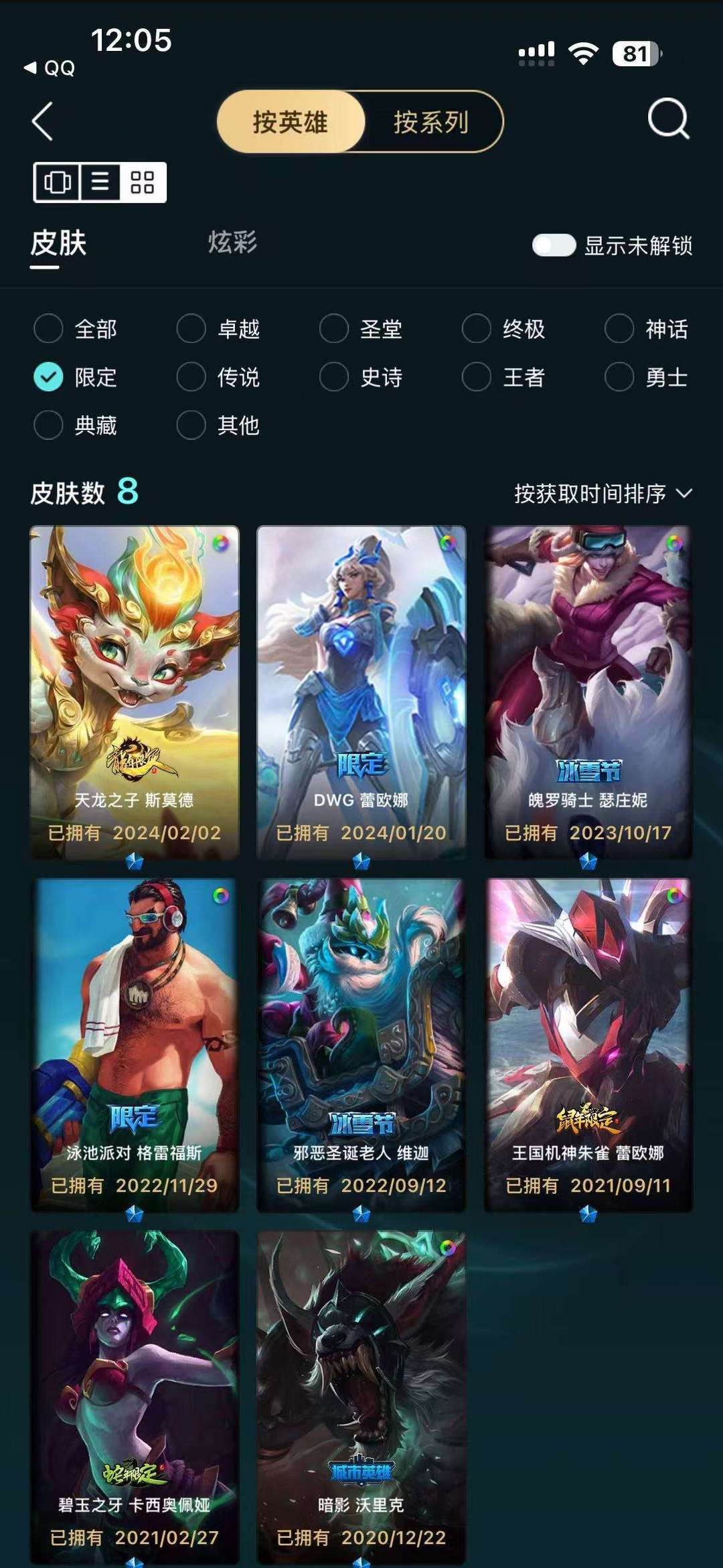Viewport: 723px width, 1568px height.
Task: Choose the 典藏 filter
Action: point(76,425)
